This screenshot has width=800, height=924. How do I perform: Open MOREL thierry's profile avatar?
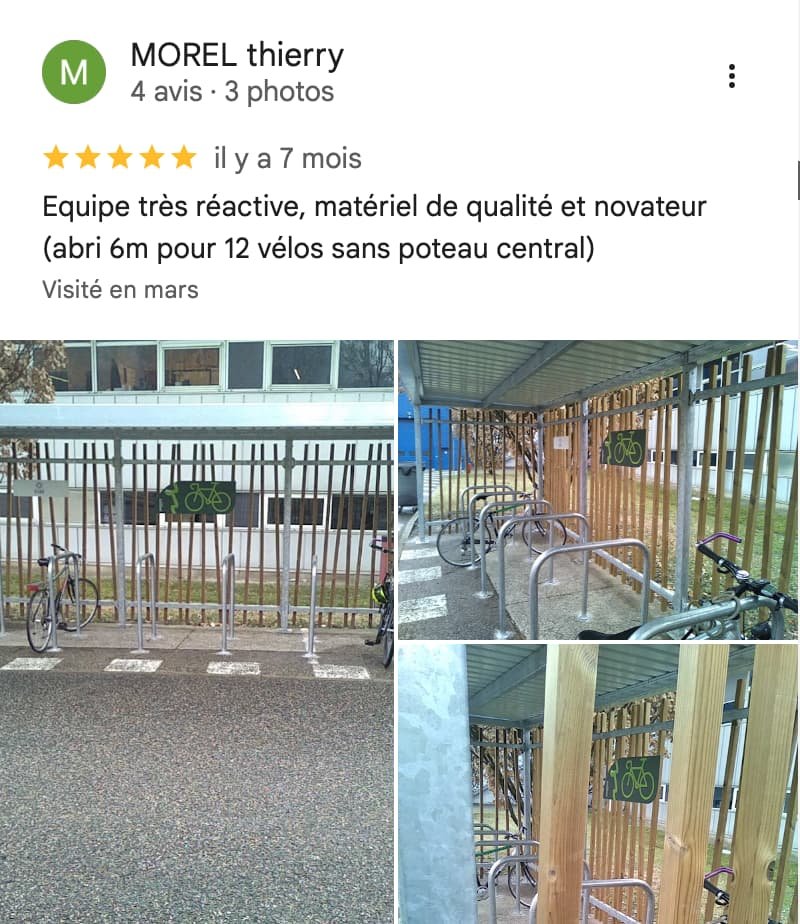[x=73, y=72]
